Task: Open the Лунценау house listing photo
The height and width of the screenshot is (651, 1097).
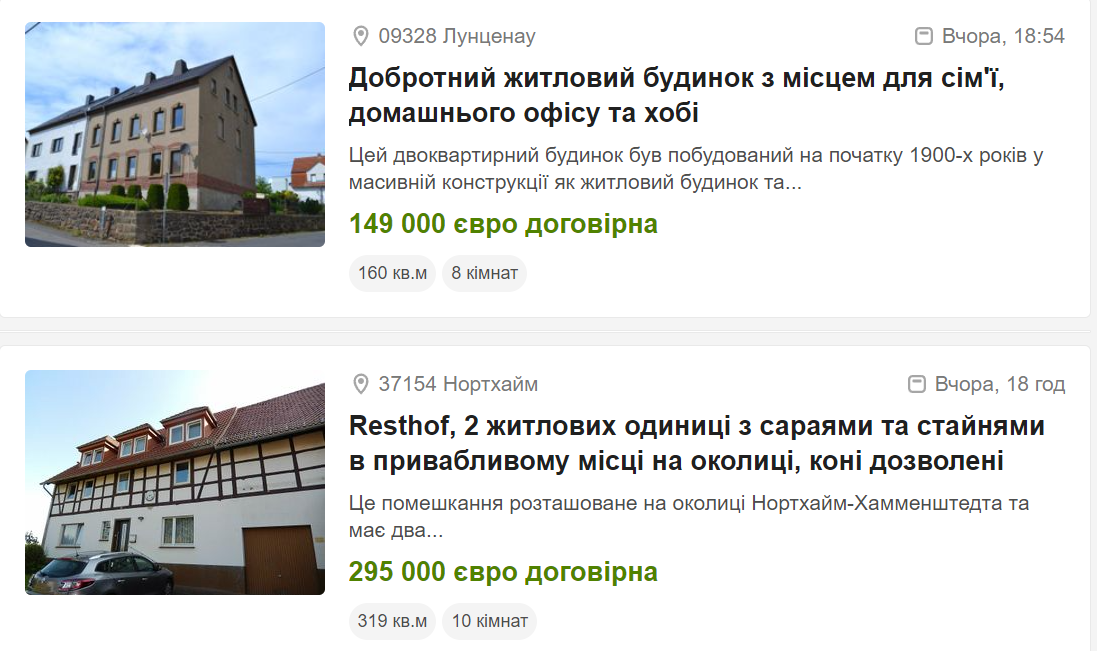Action: pos(175,134)
